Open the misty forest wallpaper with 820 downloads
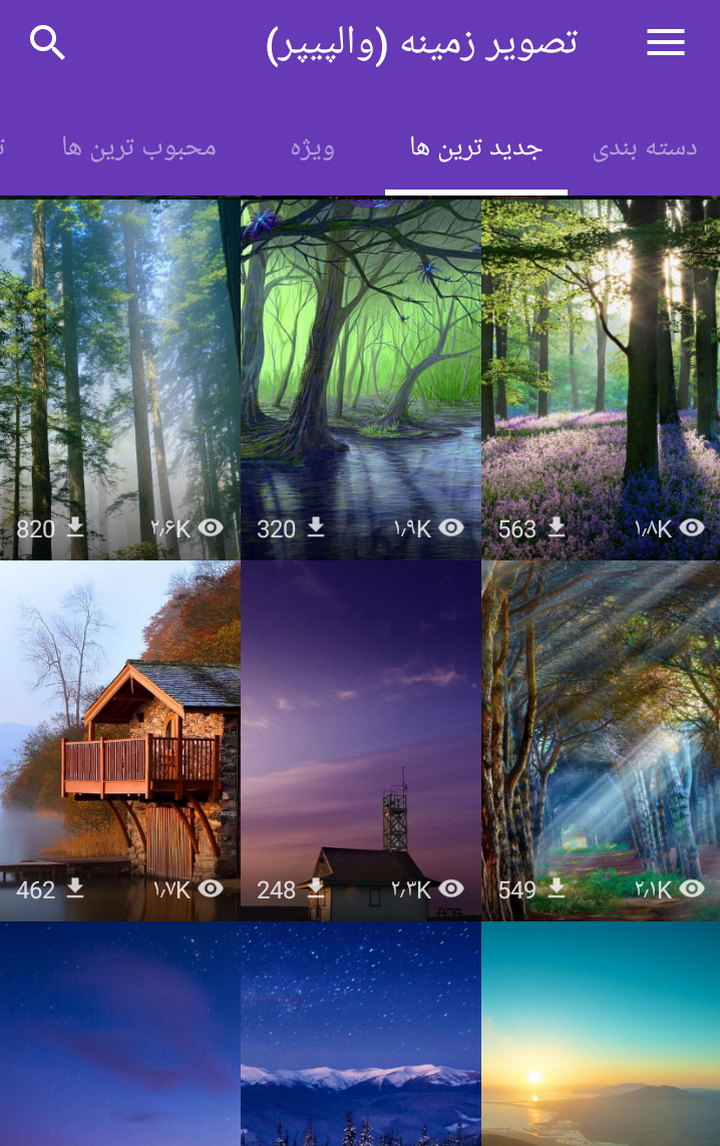720x1146 pixels. (x=120, y=378)
